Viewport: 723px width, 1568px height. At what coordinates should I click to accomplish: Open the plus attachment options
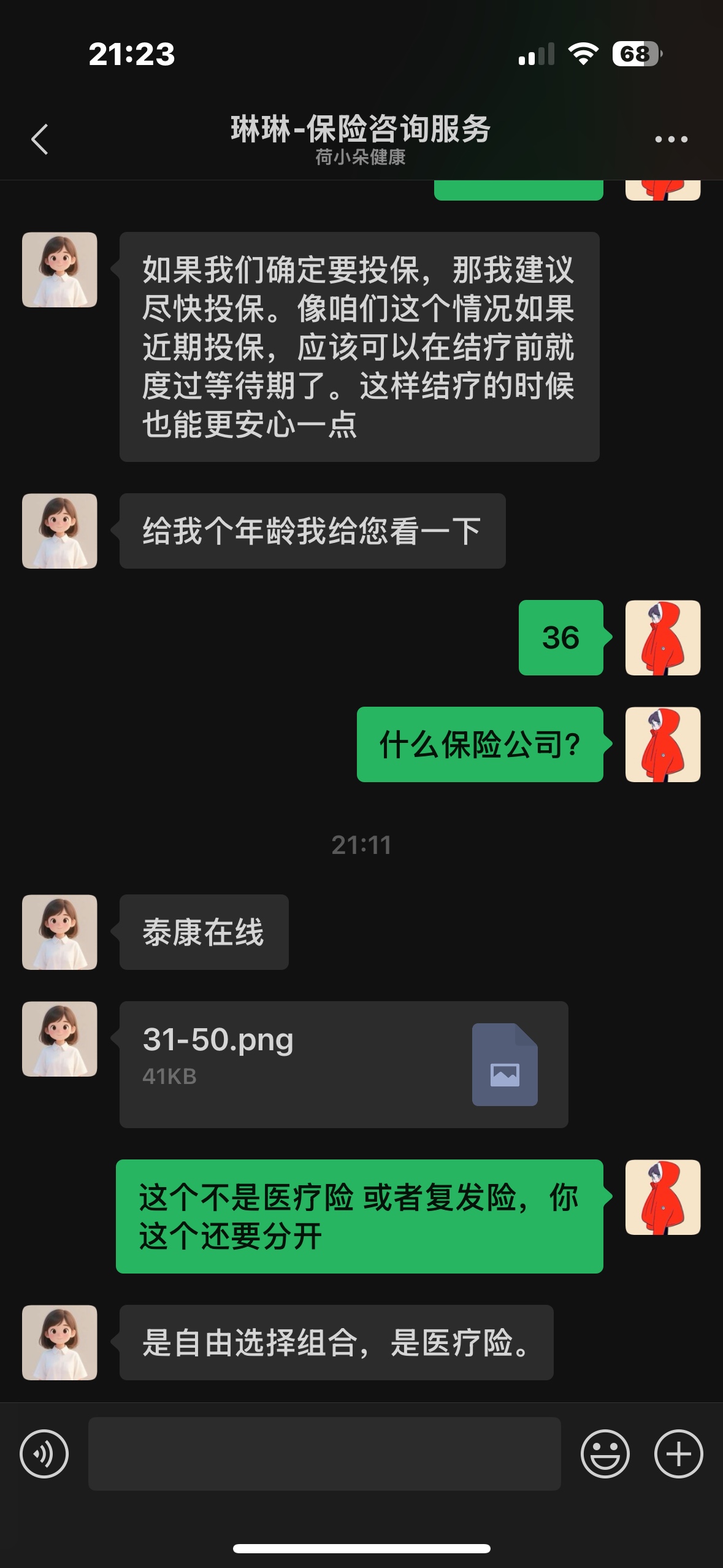(678, 1453)
